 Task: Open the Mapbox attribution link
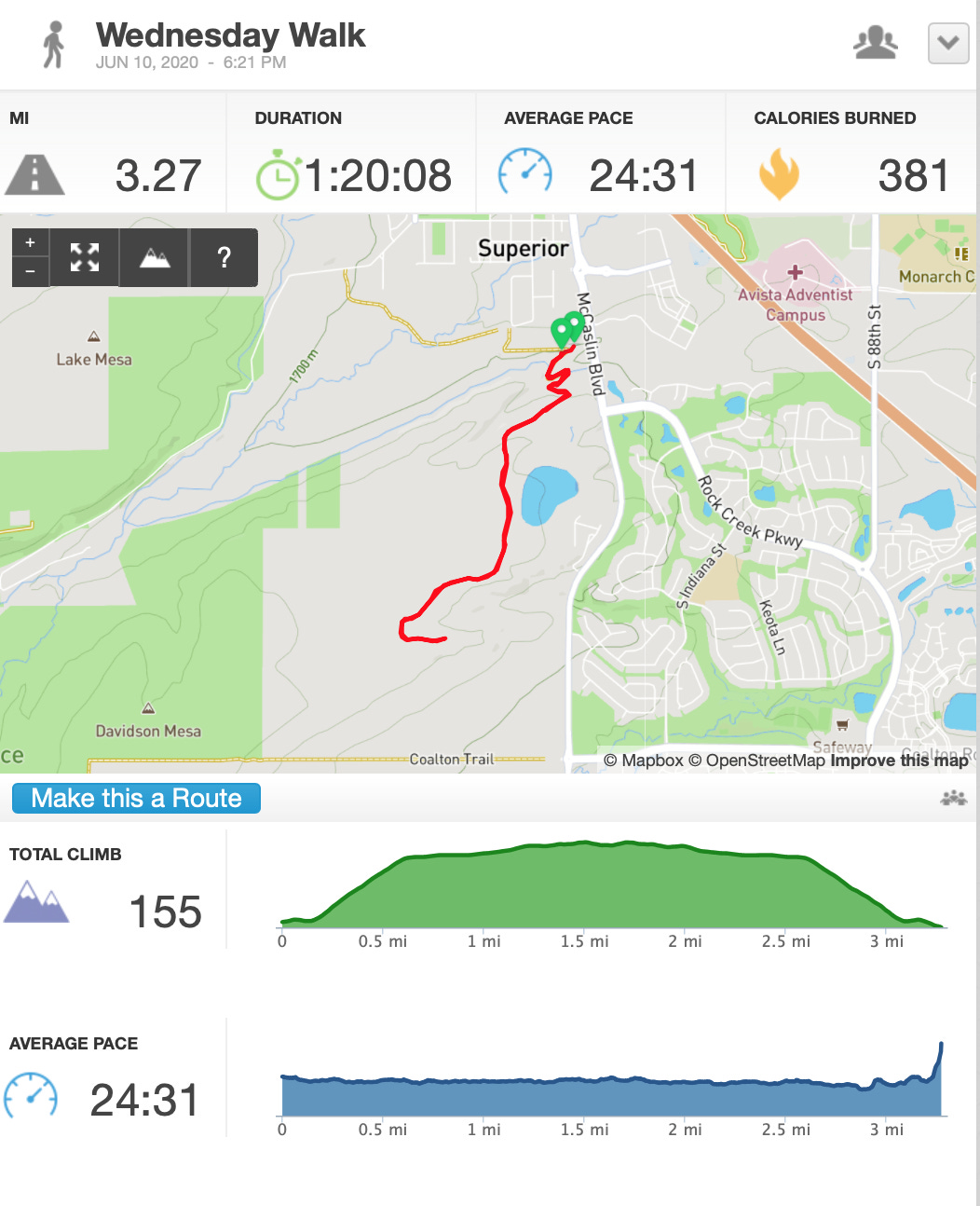pos(644,761)
